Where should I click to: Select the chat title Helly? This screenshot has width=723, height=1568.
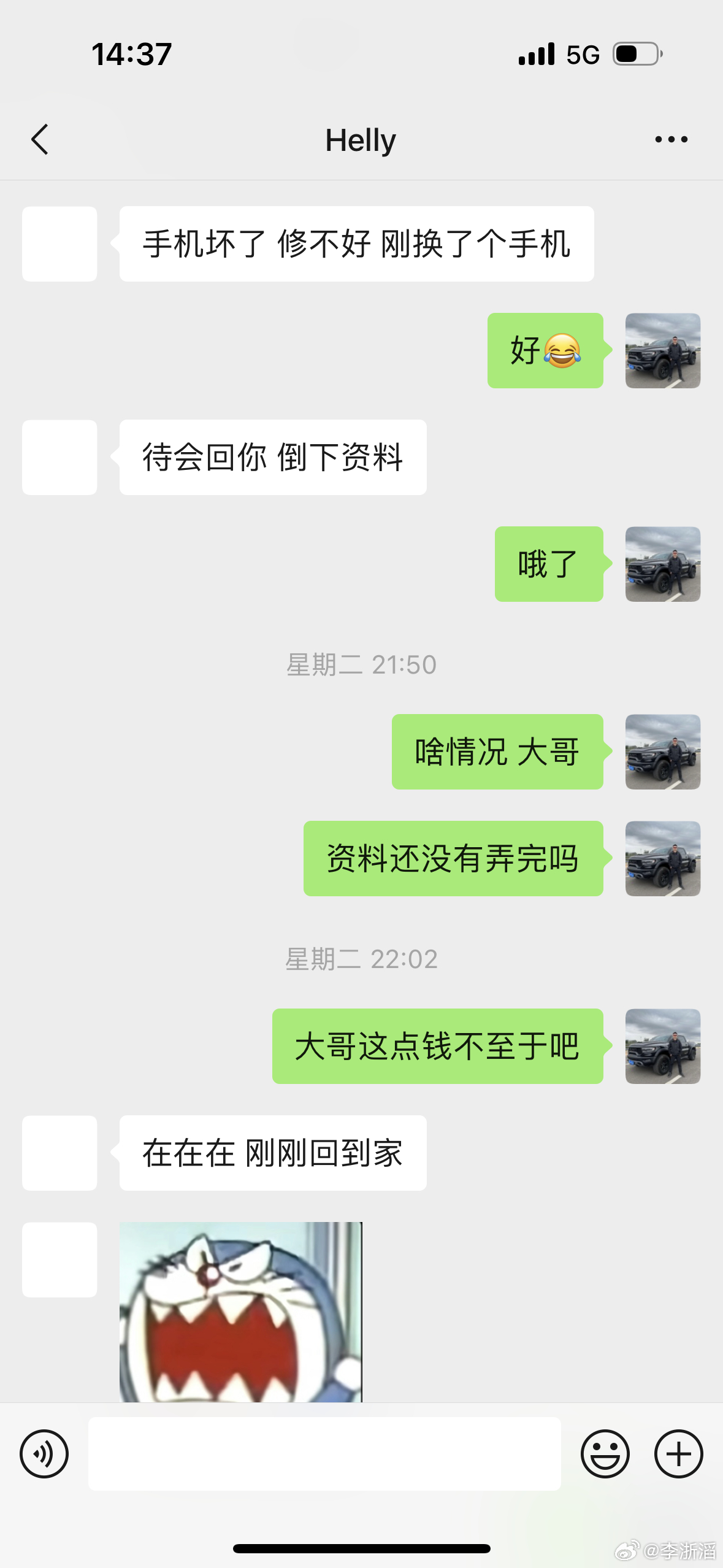(361, 140)
